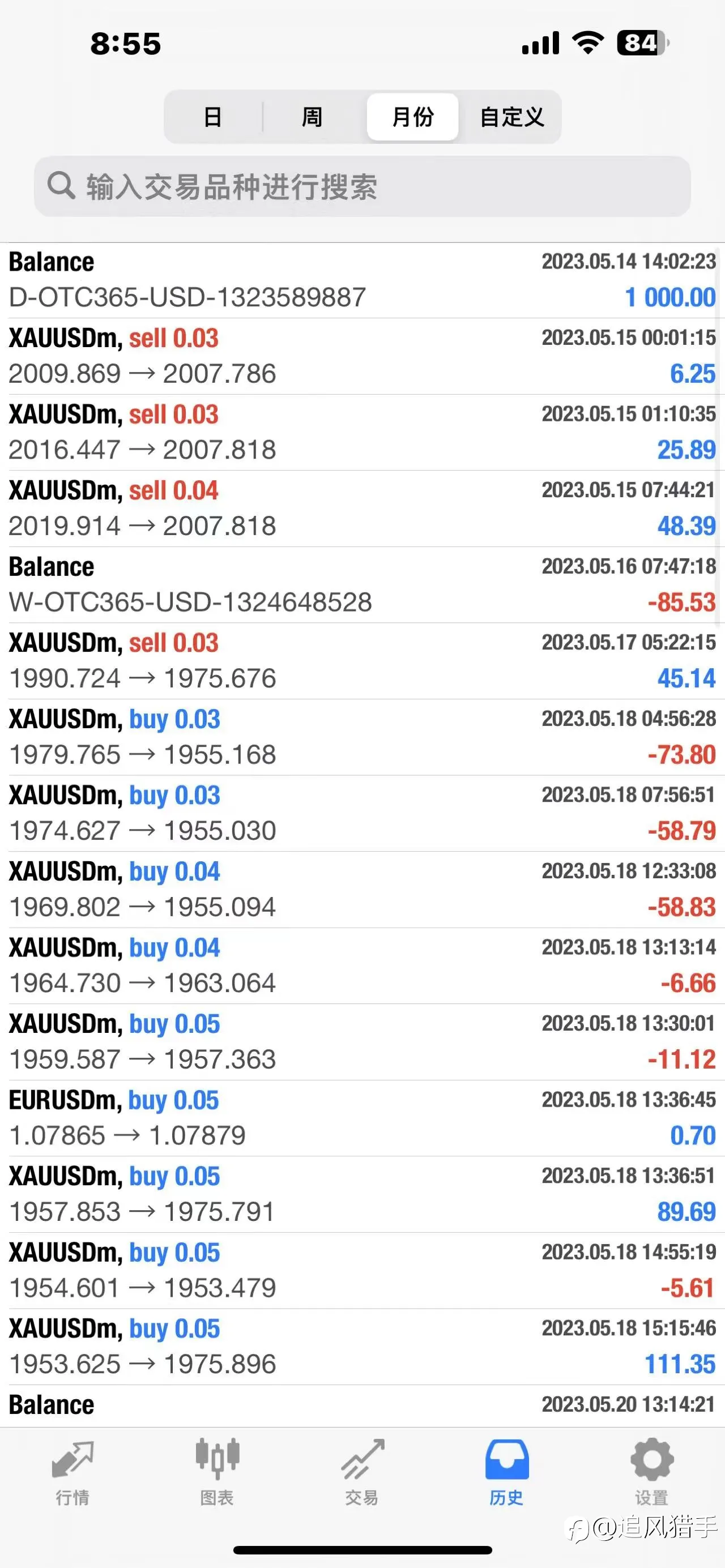The width and height of the screenshot is (725, 1568).
Task: Select the 月份 period filter
Action: click(413, 117)
